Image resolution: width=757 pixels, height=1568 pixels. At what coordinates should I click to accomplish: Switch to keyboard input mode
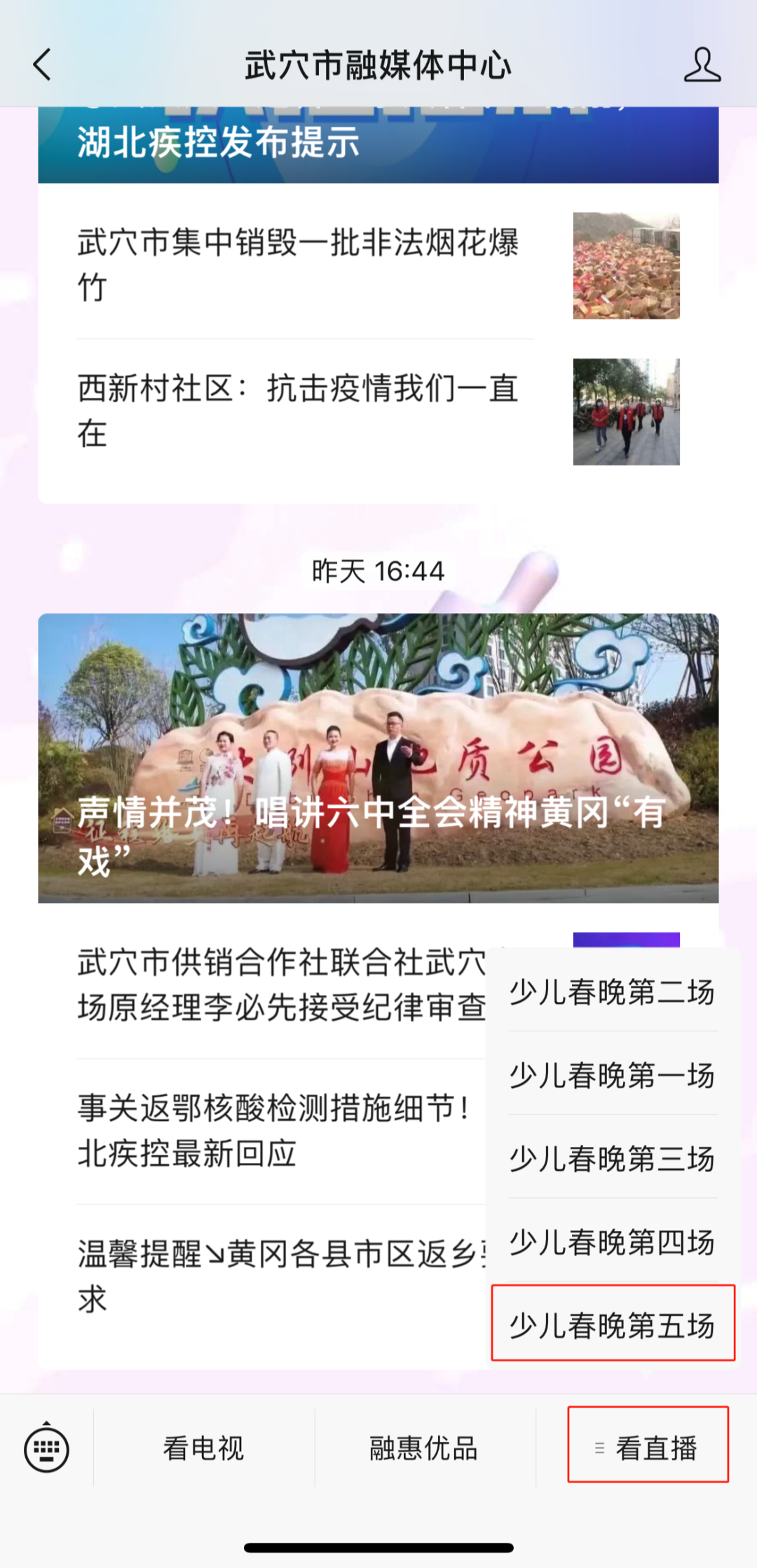tap(46, 1449)
